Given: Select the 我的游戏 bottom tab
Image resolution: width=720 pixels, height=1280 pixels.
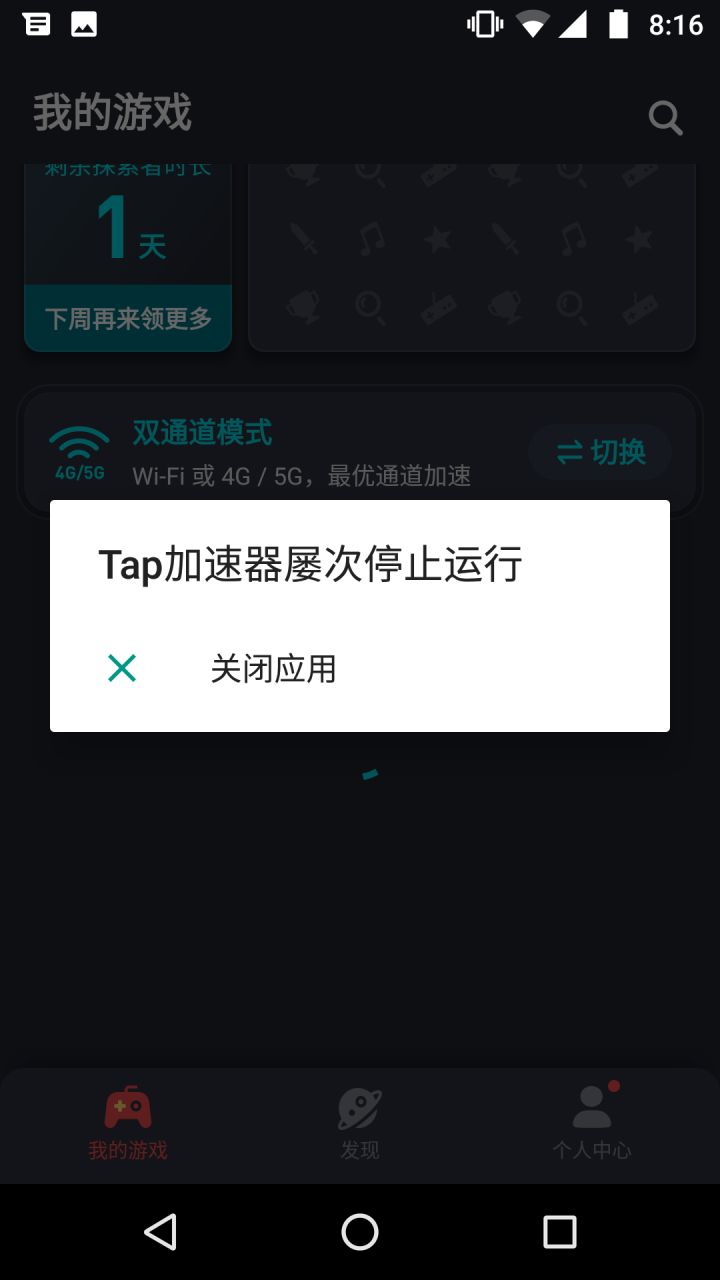Looking at the screenshot, I should pos(128,1125).
